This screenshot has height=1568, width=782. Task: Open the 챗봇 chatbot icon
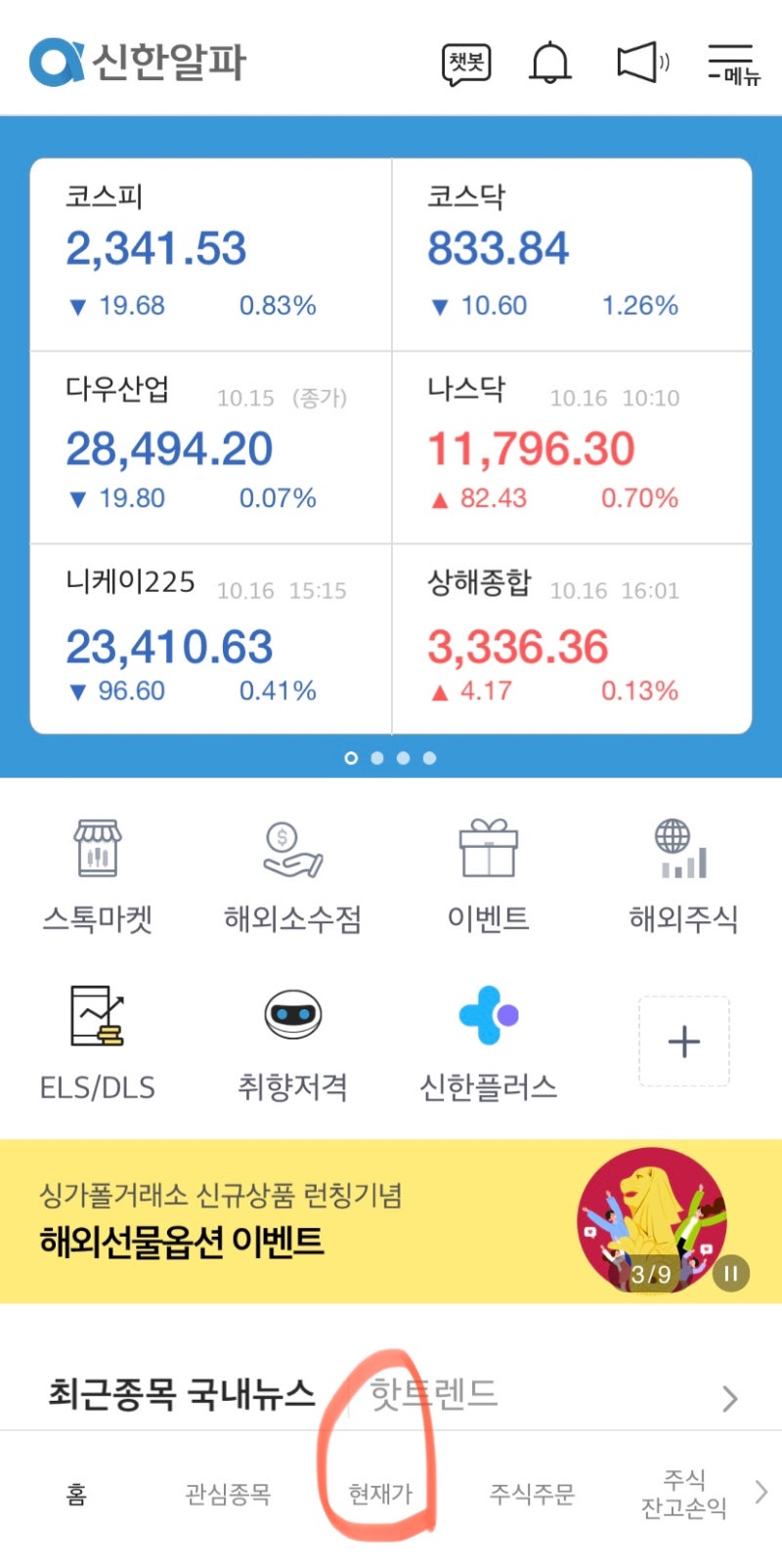tap(466, 61)
